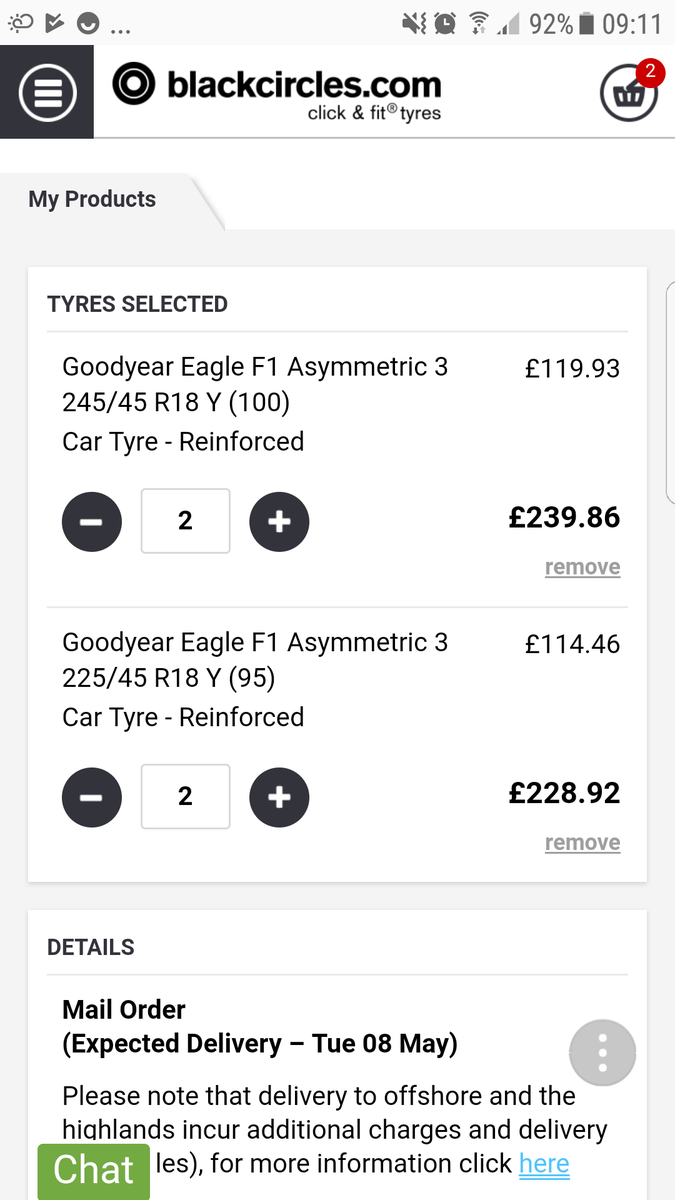
Task: Open the blackcircles.com home logo
Action: point(276,92)
